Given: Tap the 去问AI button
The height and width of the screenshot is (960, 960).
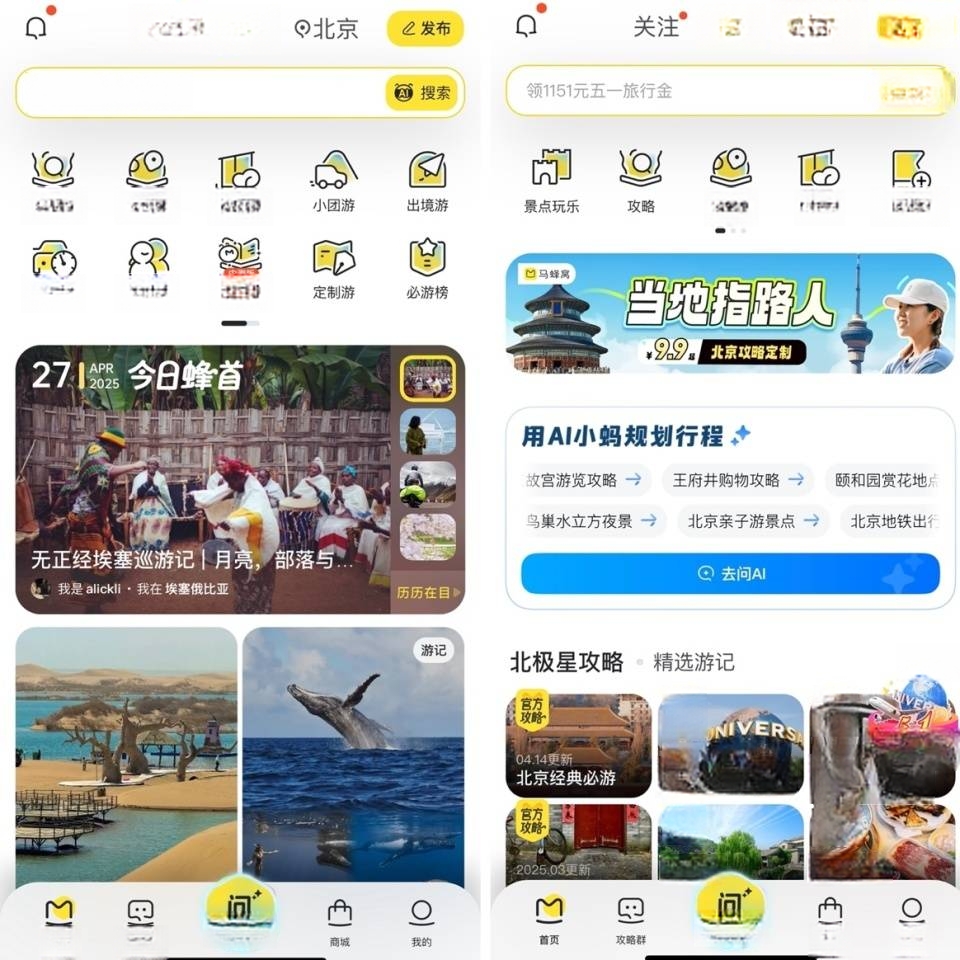Looking at the screenshot, I should click(730, 574).
